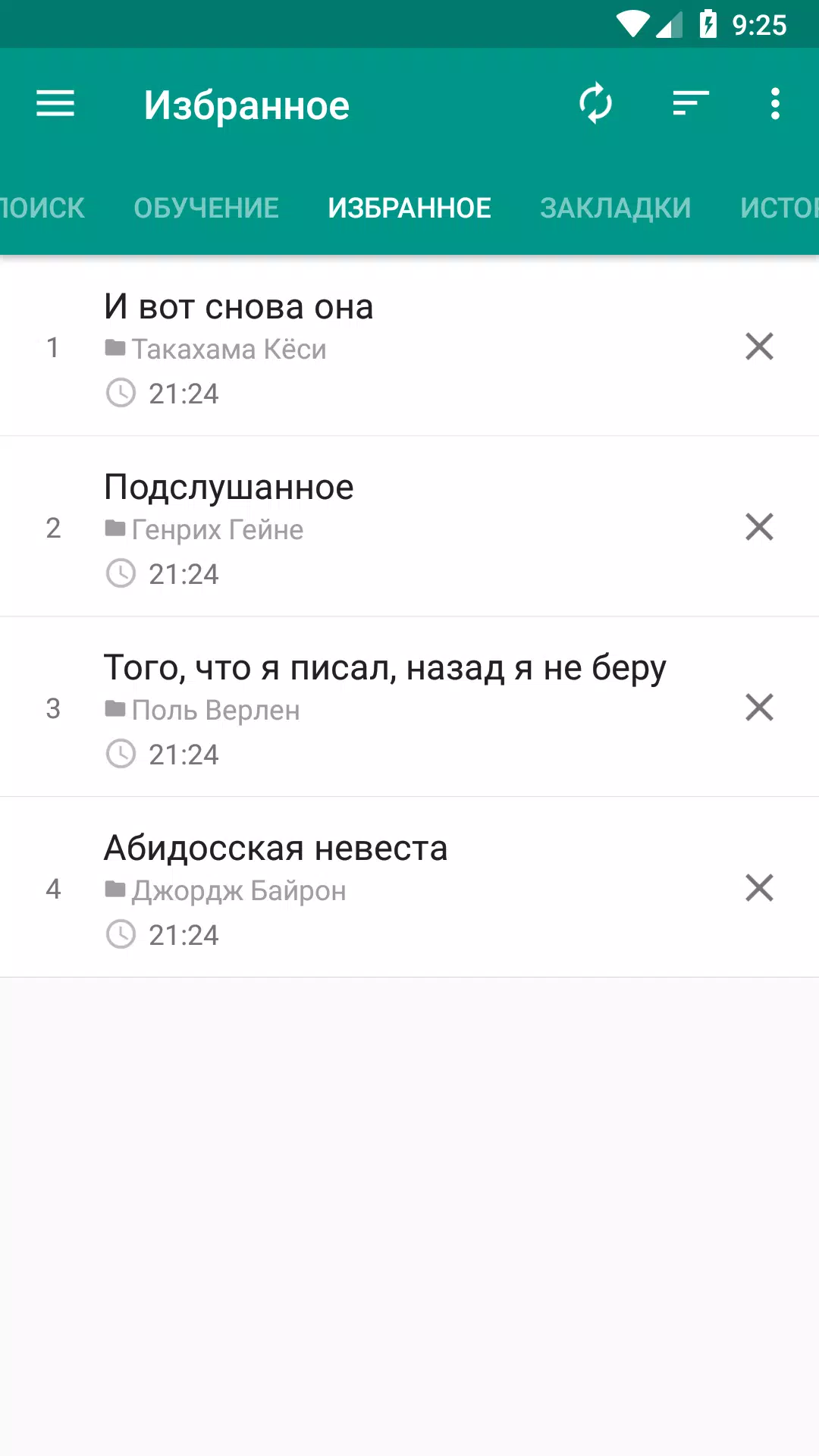Remove 'Абидосская невеста' from favorites
Screen dimensions: 819x1456
[x=758, y=888]
